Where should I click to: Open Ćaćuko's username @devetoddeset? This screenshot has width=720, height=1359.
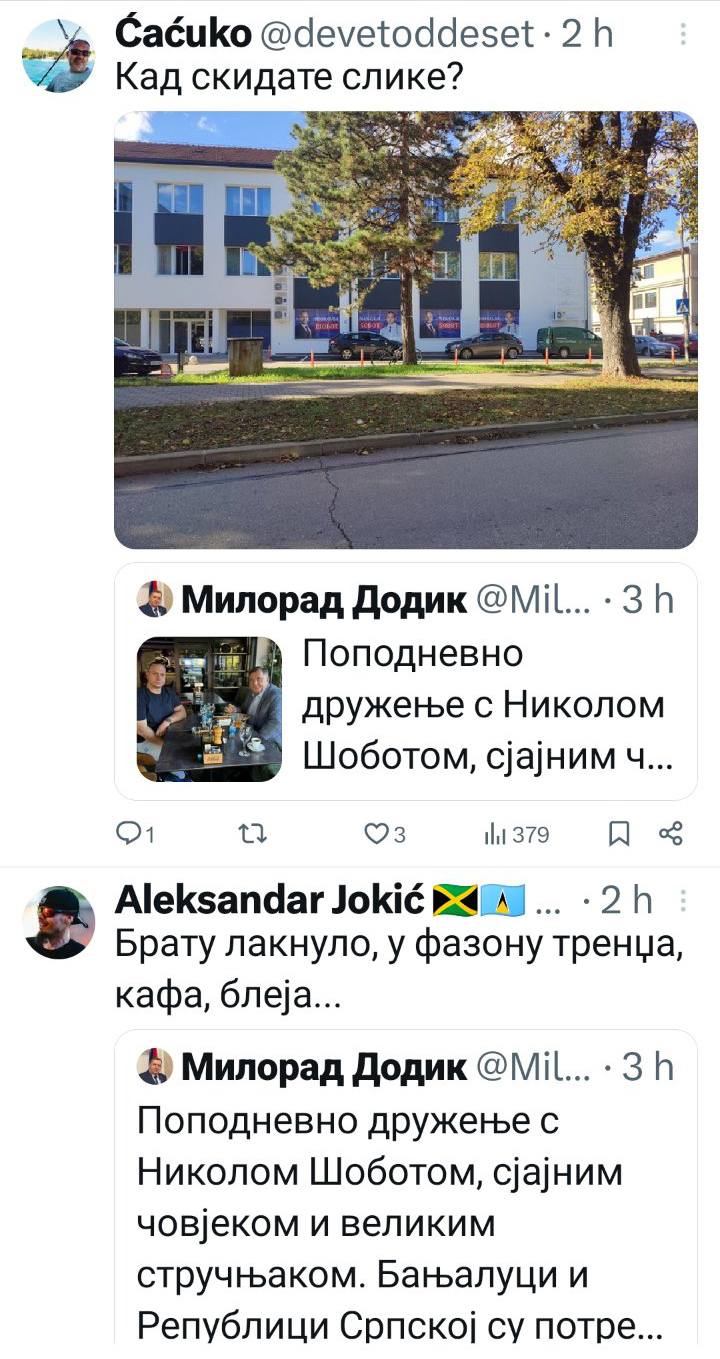pyautogui.click(x=397, y=35)
